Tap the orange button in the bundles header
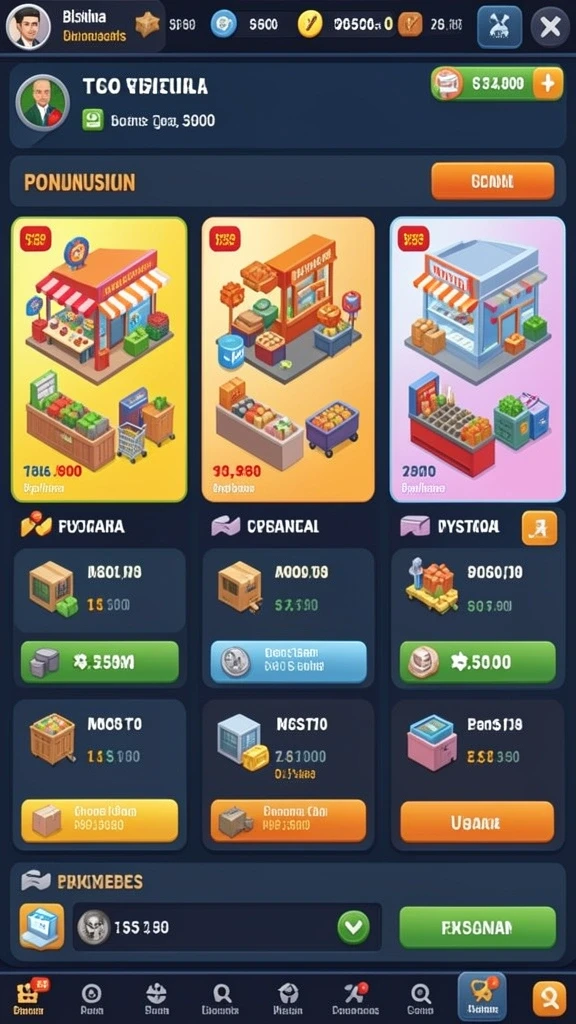This screenshot has height=1024, width=576. click(x=492, y=181)
